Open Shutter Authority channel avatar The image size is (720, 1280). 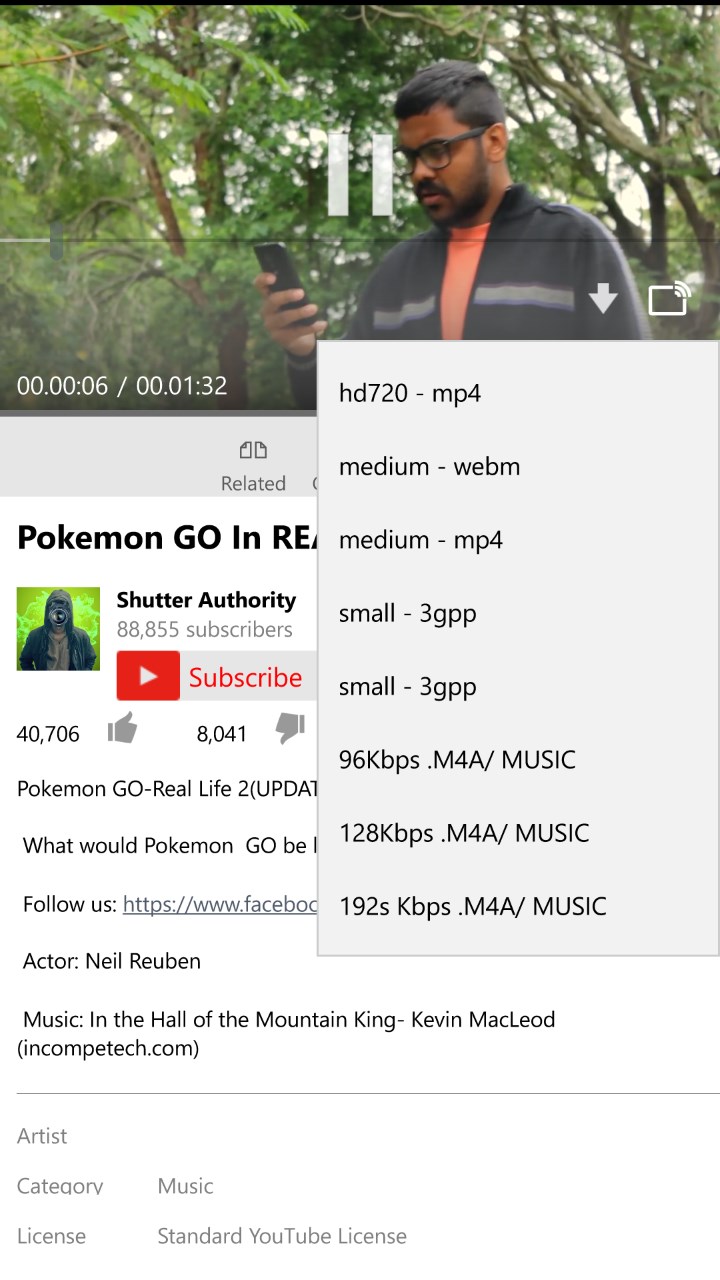click(x=58, y=628)
